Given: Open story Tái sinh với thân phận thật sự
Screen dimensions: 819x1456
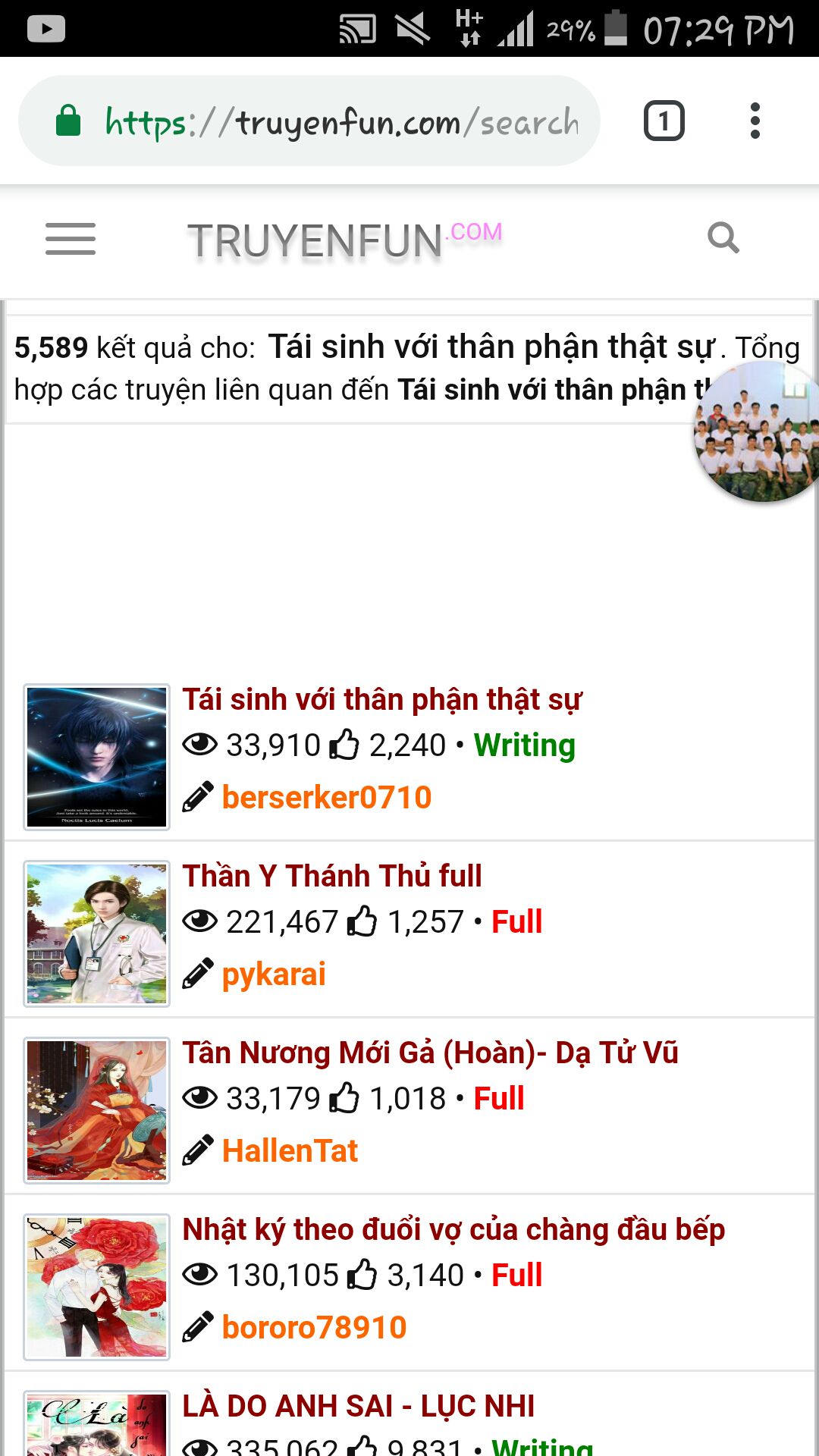Looking at the screenshot, I should click(382, 699).
